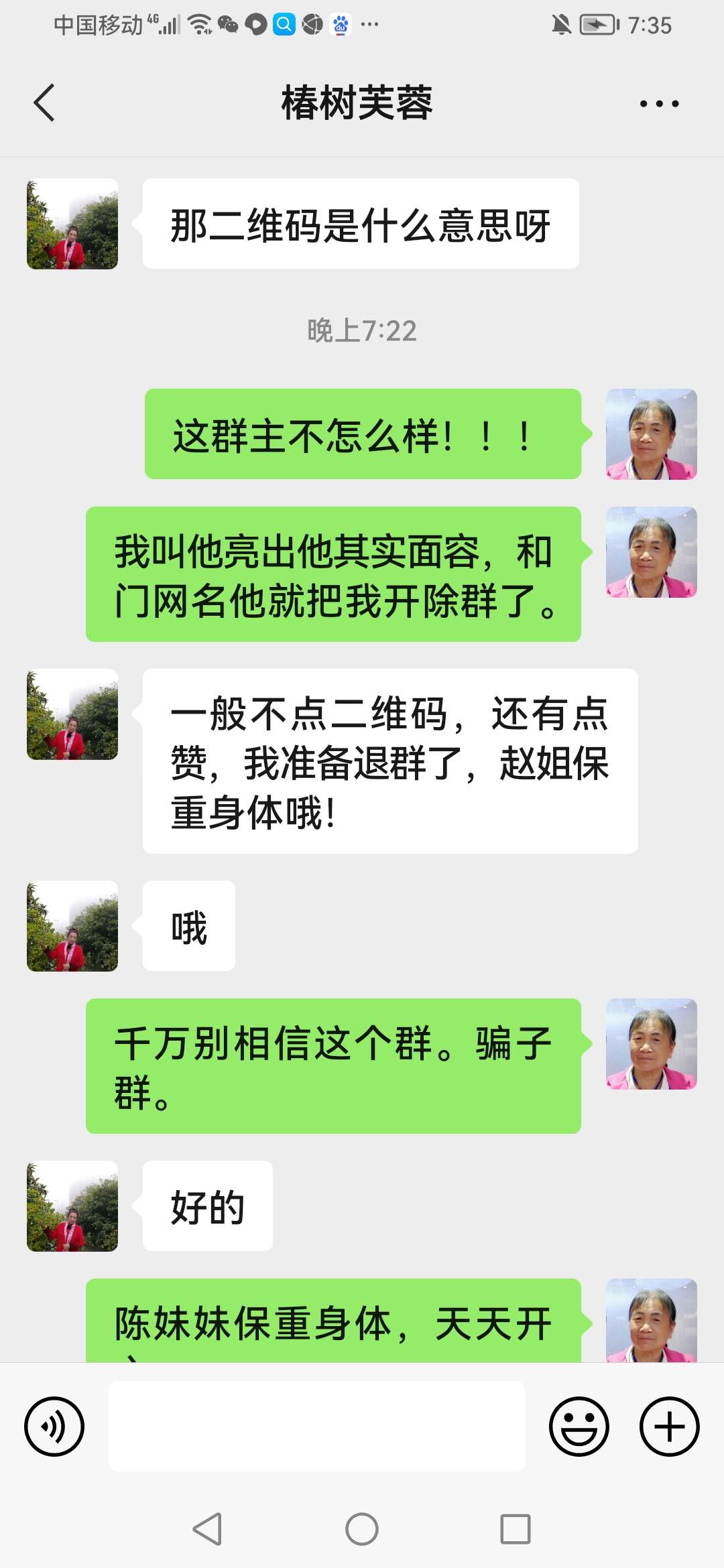Go back from the 椿树芙蓉 chat
This screenshot has width=724, height=1568.
tap(44, 103)
